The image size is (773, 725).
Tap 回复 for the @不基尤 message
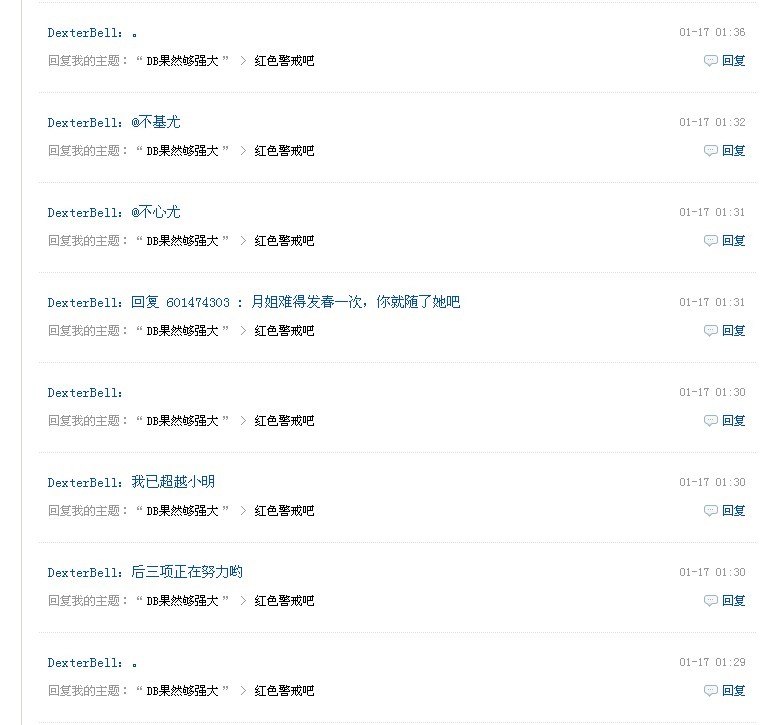point(733,151)
